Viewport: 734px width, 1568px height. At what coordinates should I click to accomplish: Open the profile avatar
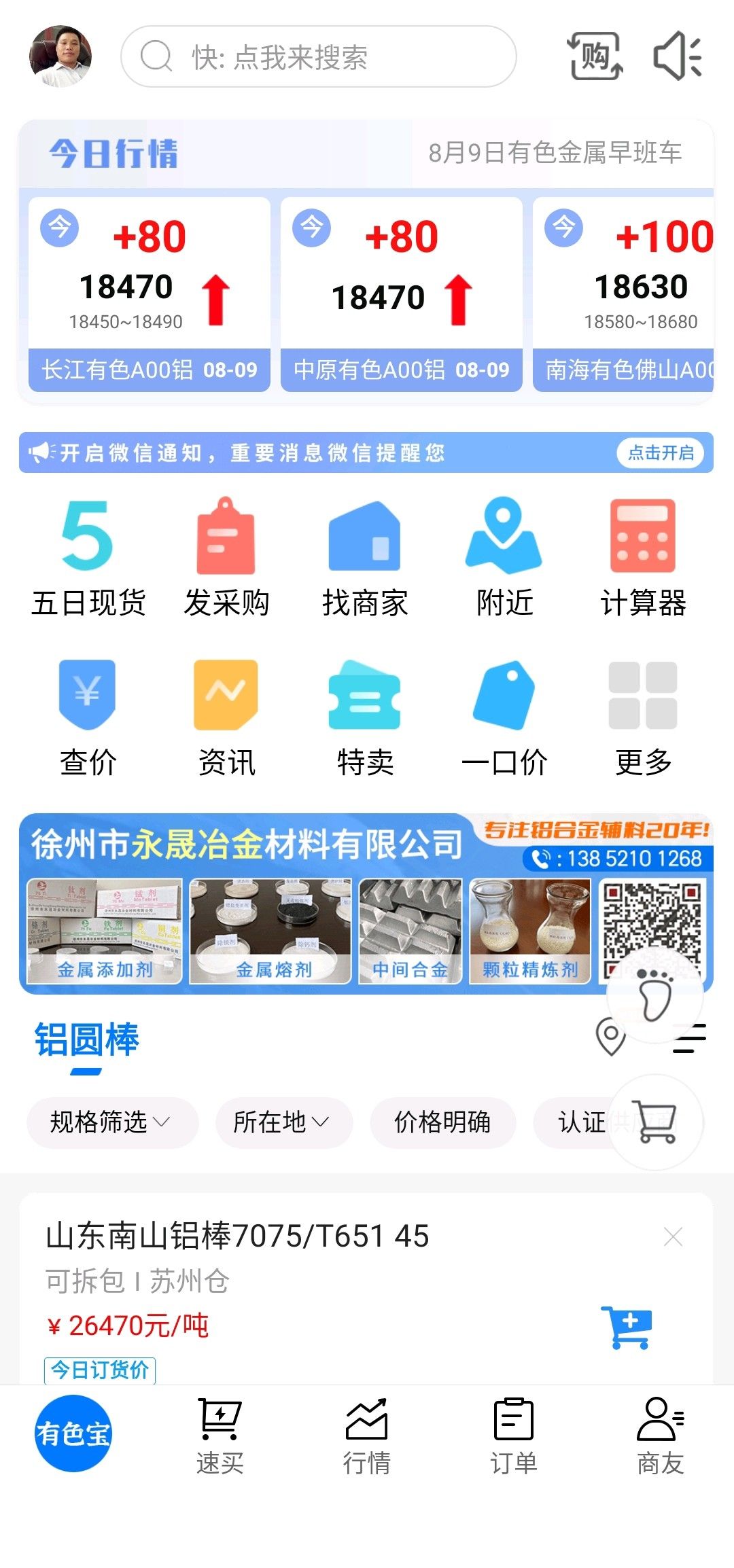click(x=60, y=56)
